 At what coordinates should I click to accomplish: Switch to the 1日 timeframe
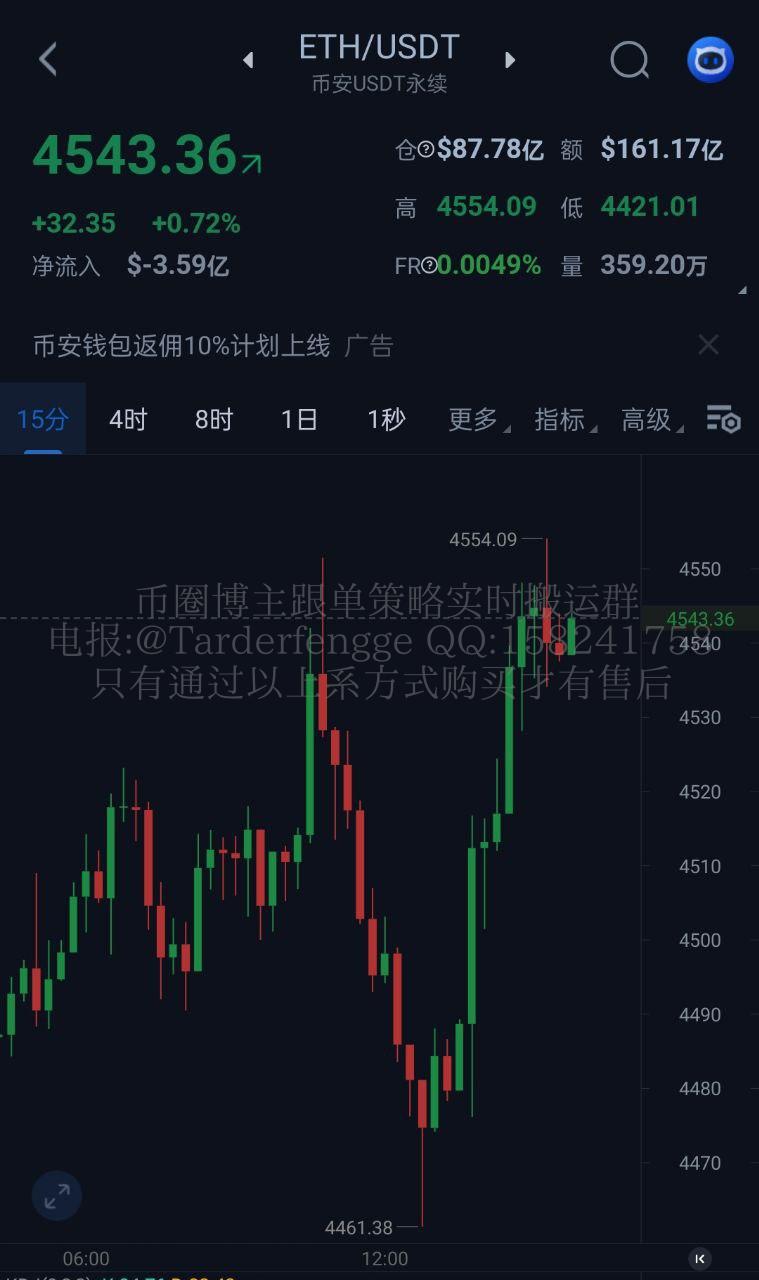299,419
